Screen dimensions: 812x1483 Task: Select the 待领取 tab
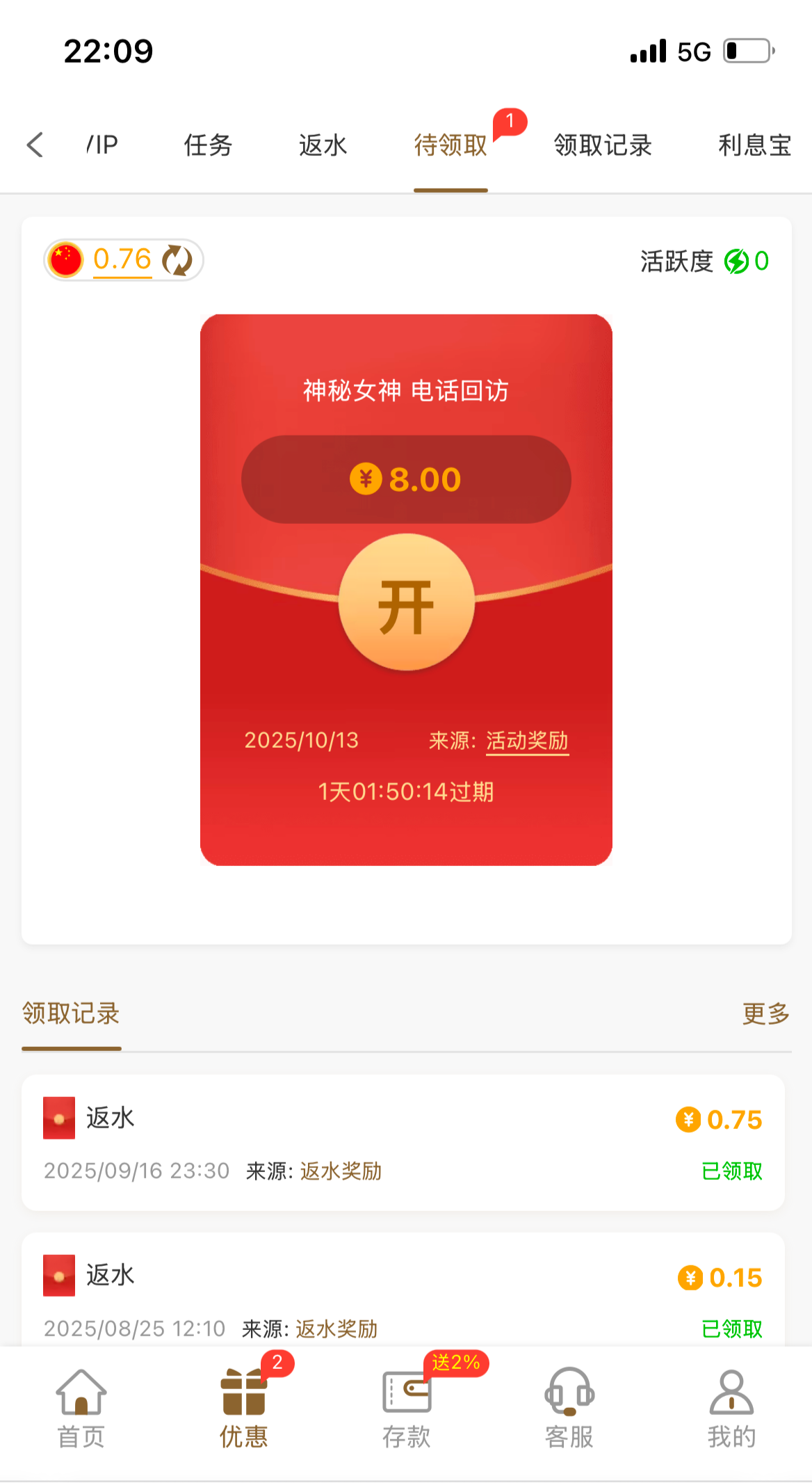pos(450,145)
